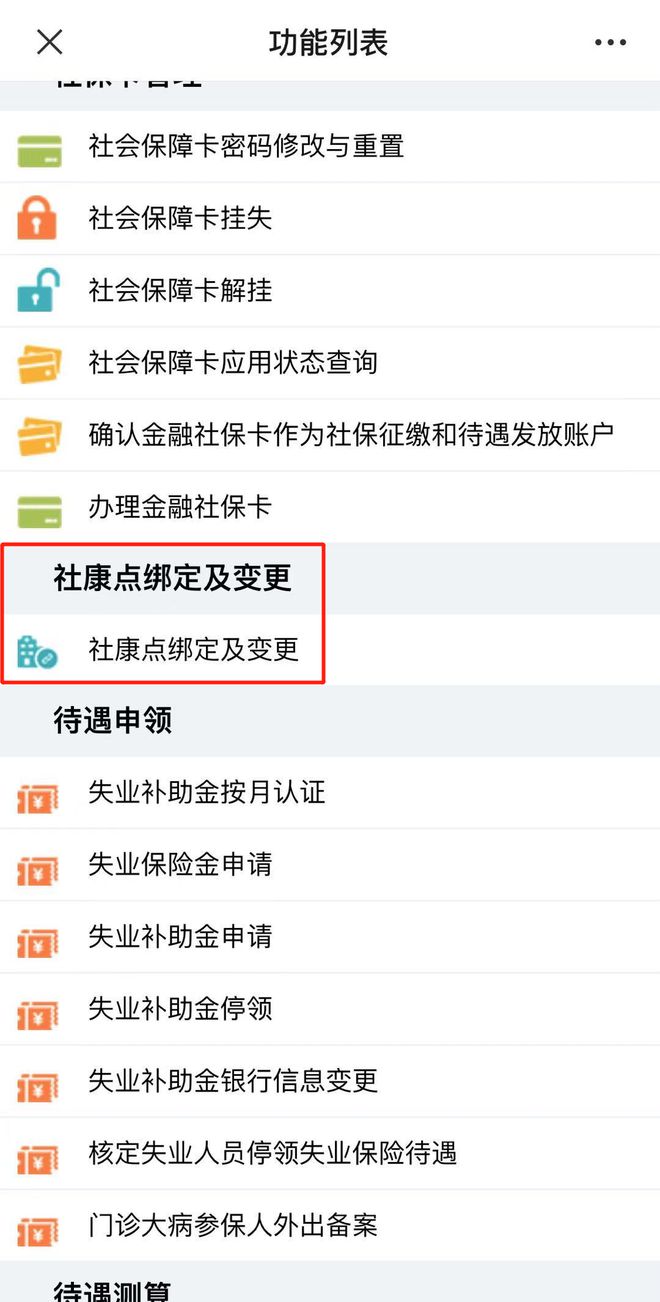Open the three-dot more options menu
Viewport: 660px width, 1302px height.
point(610,43)
